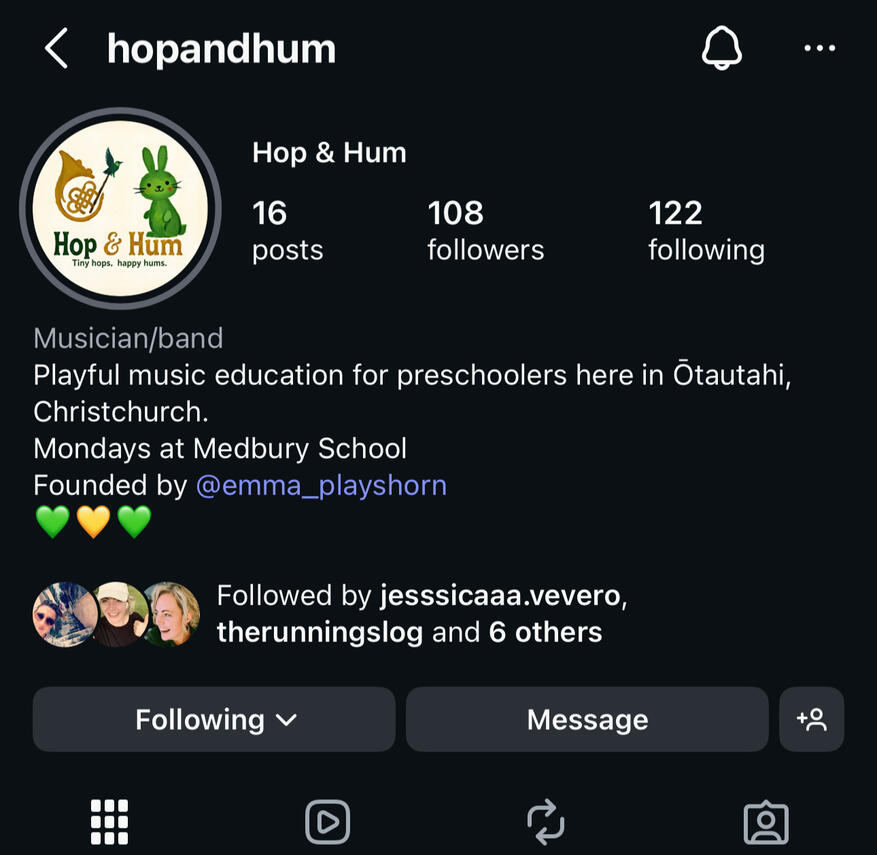877x855 pixels.
Task: Switch to the posts grid tab
Action: coord(110,822)
